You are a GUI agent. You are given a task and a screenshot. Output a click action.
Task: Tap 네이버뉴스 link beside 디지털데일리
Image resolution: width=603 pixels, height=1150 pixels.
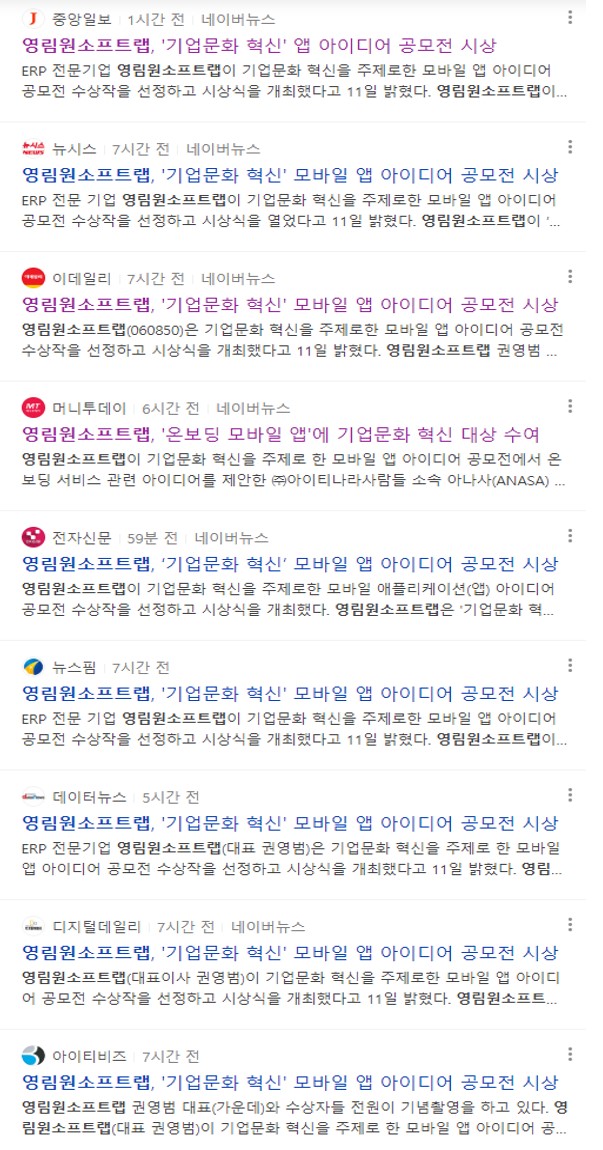pos(268,927)
